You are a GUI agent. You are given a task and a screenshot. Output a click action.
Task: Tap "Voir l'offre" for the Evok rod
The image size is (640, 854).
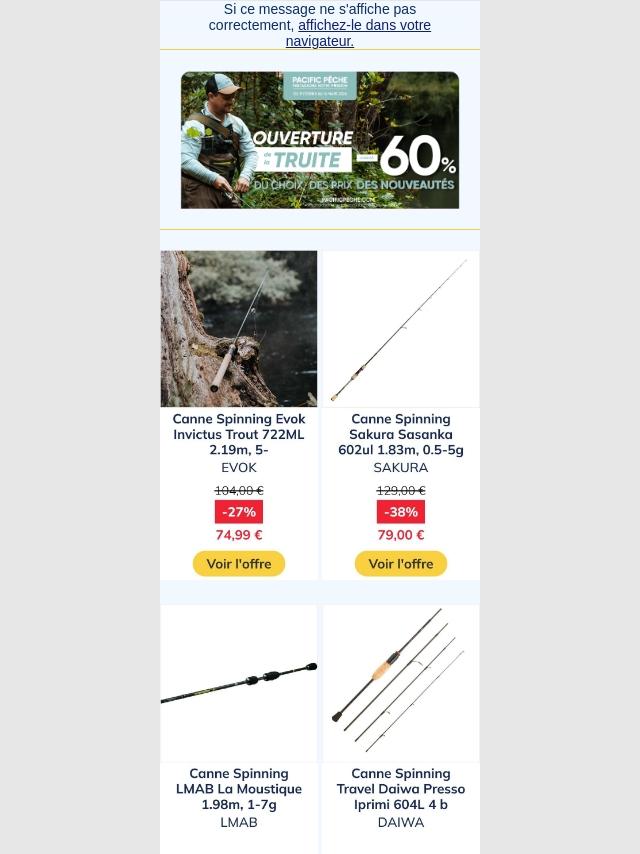click(x=239, y=564)
